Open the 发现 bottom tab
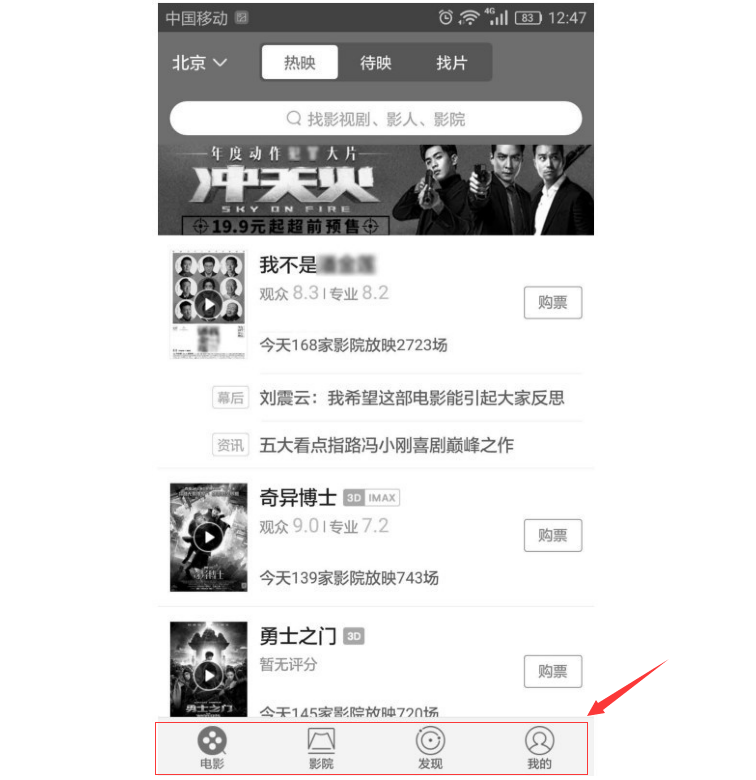Image resolution: width=756 pixels, height=780 pixels. pos(430,748)
